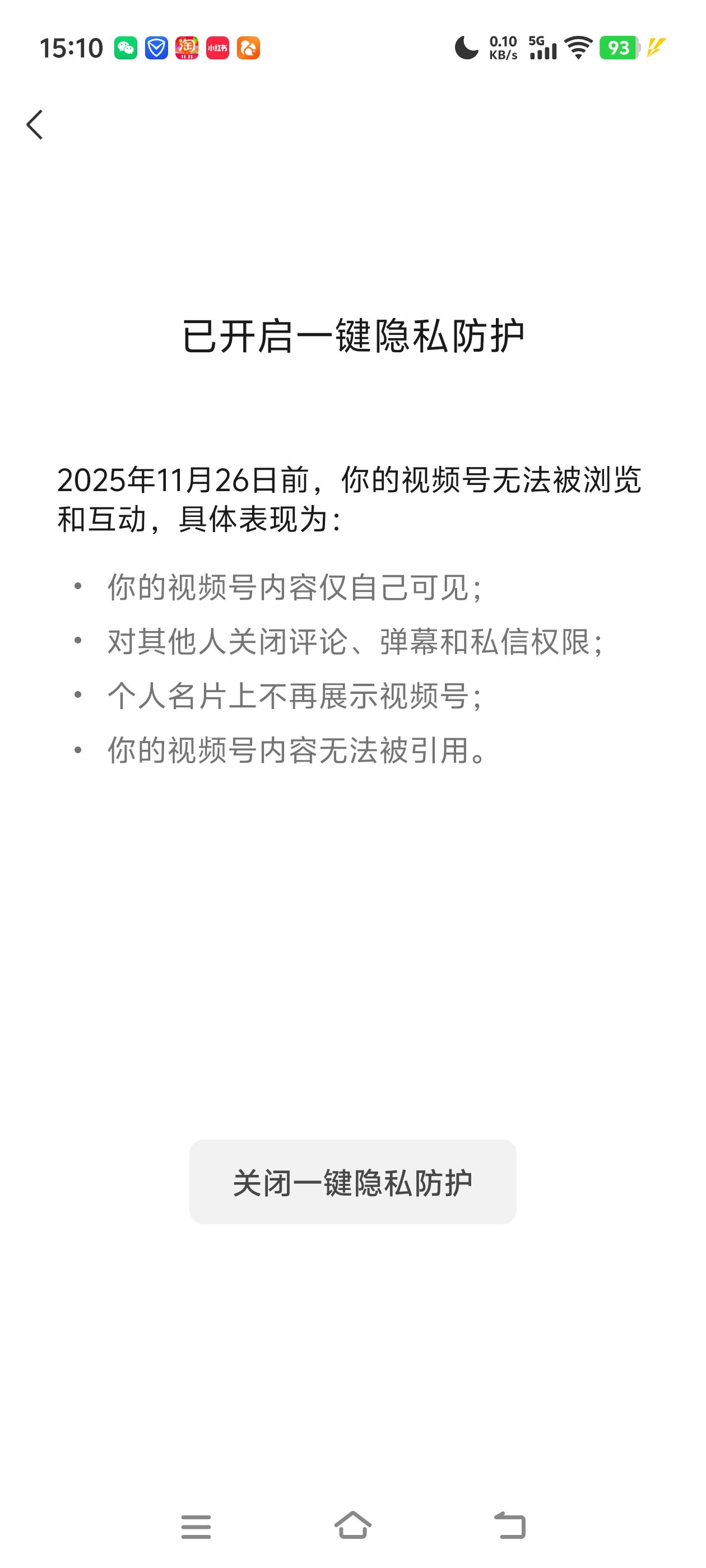Viewport: 706px width, 1568px height.
Task: Go back using the top-left arrow
Action: [x=35, y=125]
